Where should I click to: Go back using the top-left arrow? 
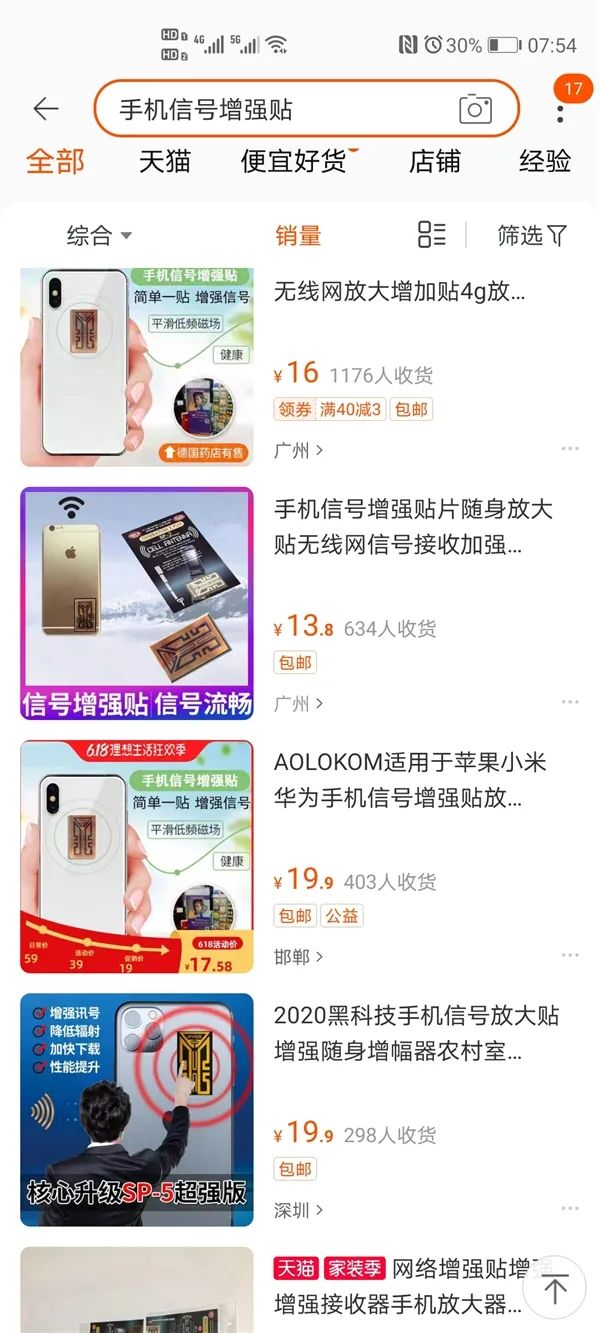pyautogui.click(x=46, y=109)
